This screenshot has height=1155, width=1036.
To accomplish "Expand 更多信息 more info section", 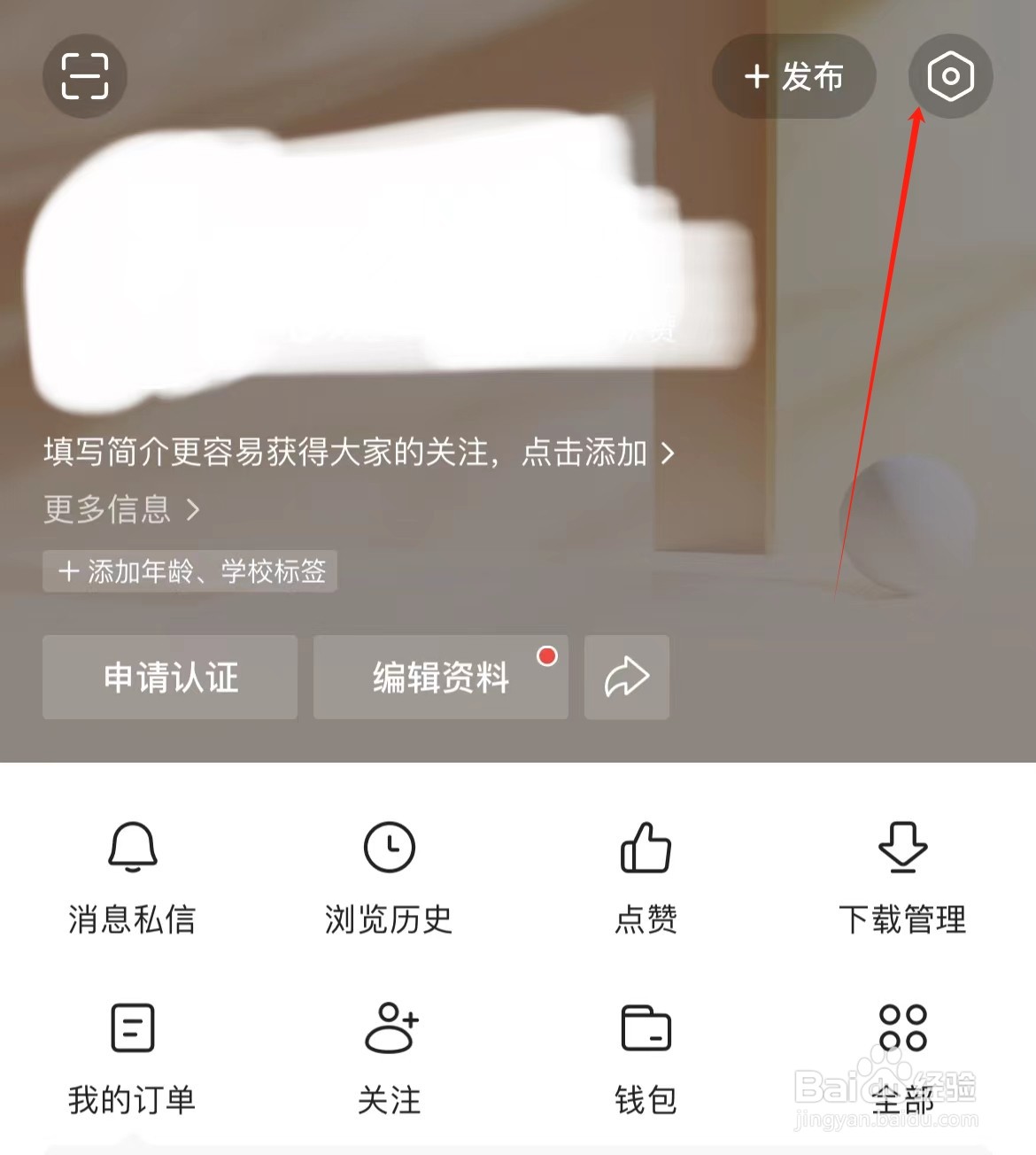I will click(121, 509).
